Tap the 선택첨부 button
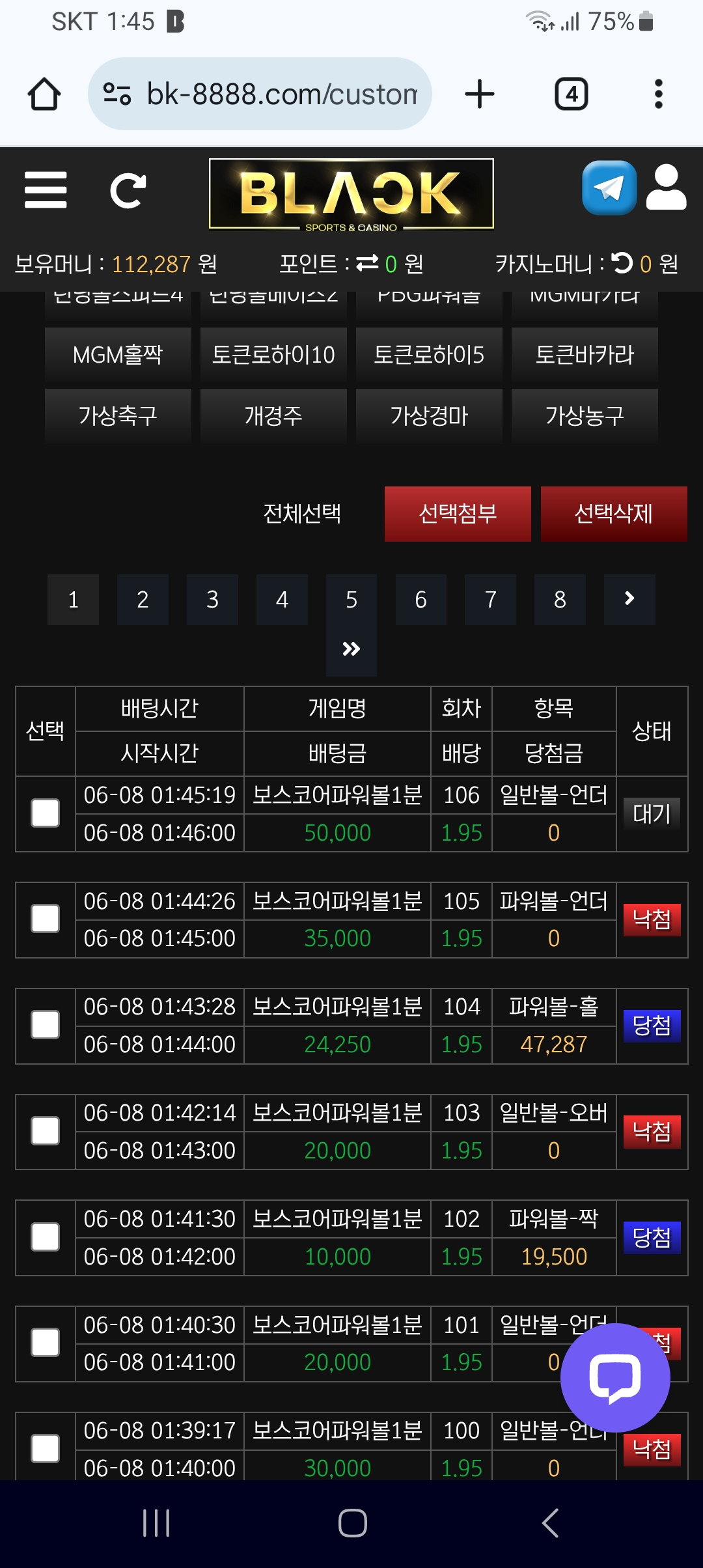 [458, 514]
